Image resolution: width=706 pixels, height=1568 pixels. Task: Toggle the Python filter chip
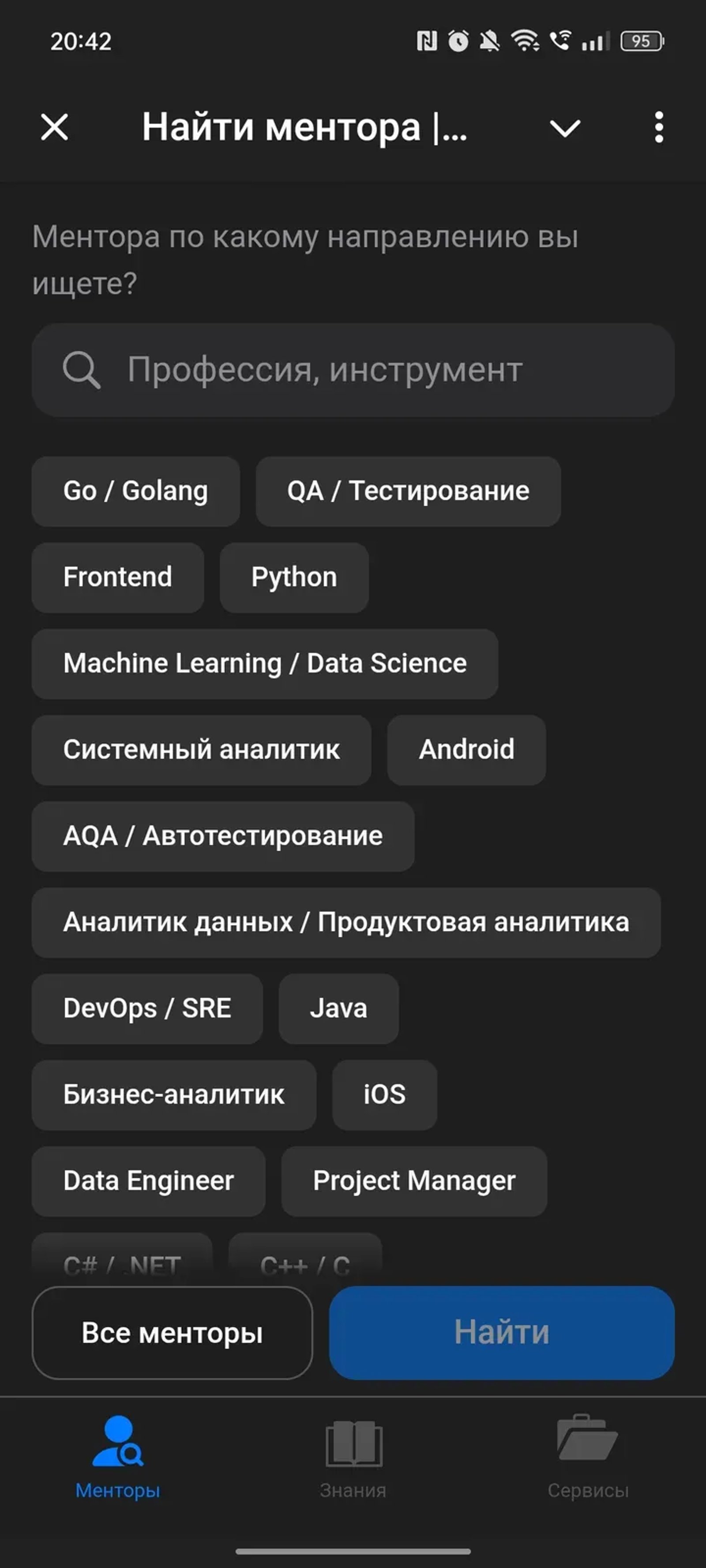pos(293,577)
